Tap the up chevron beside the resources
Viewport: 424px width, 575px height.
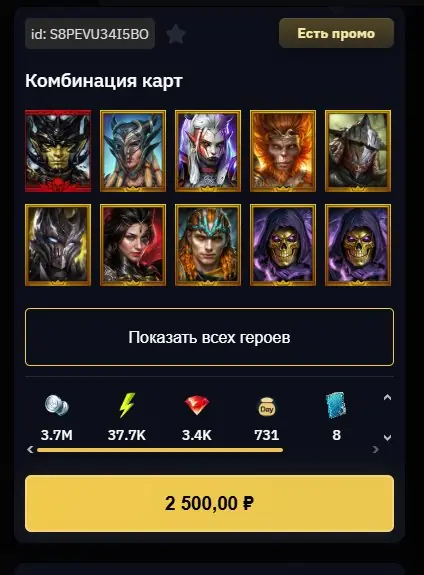[387, 397]
